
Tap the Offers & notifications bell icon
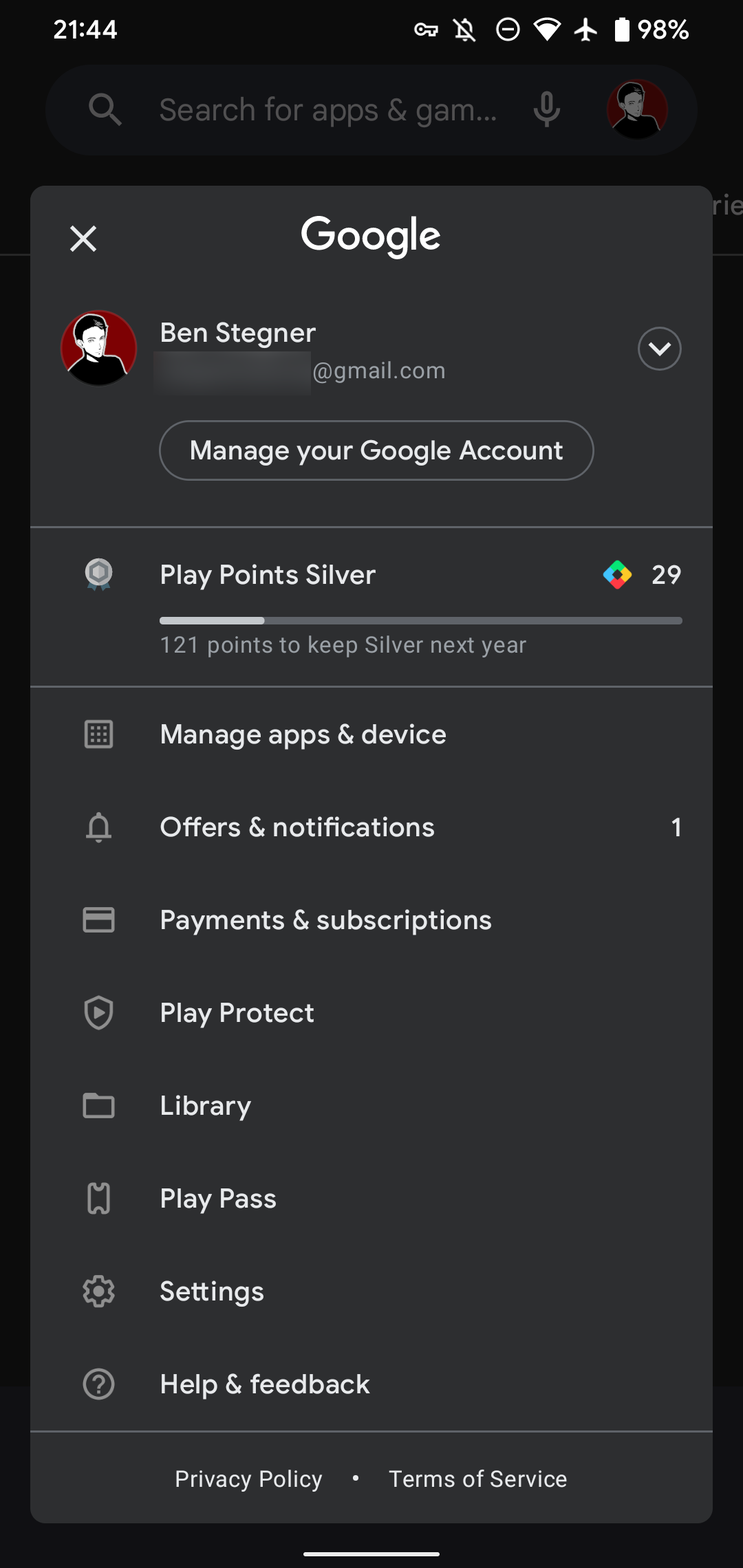tap(98, 827)
